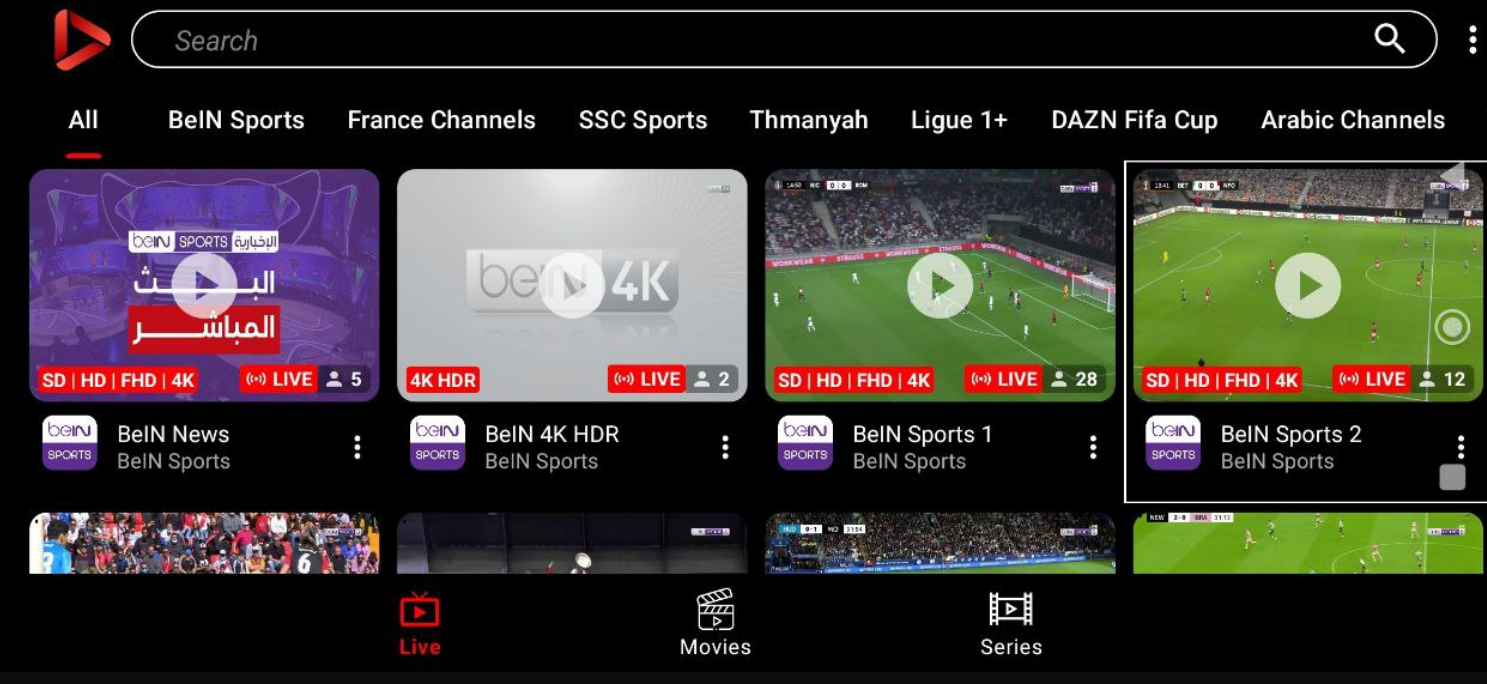This screenshot has height=684, width=1487.
Task: Select the All category tab
Action: (x=83, y=120)
